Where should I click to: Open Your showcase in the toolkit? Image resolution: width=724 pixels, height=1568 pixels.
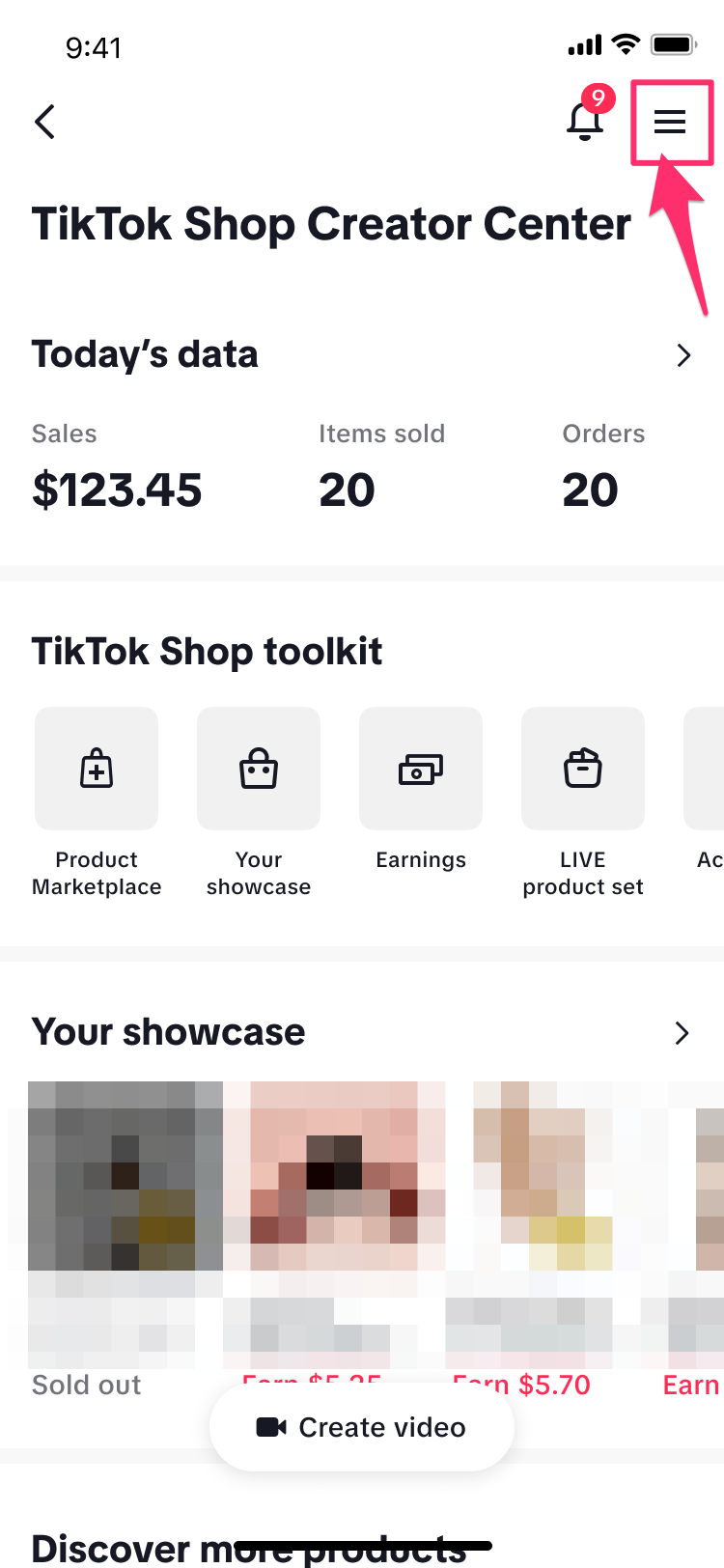click(x=259, y=770)
